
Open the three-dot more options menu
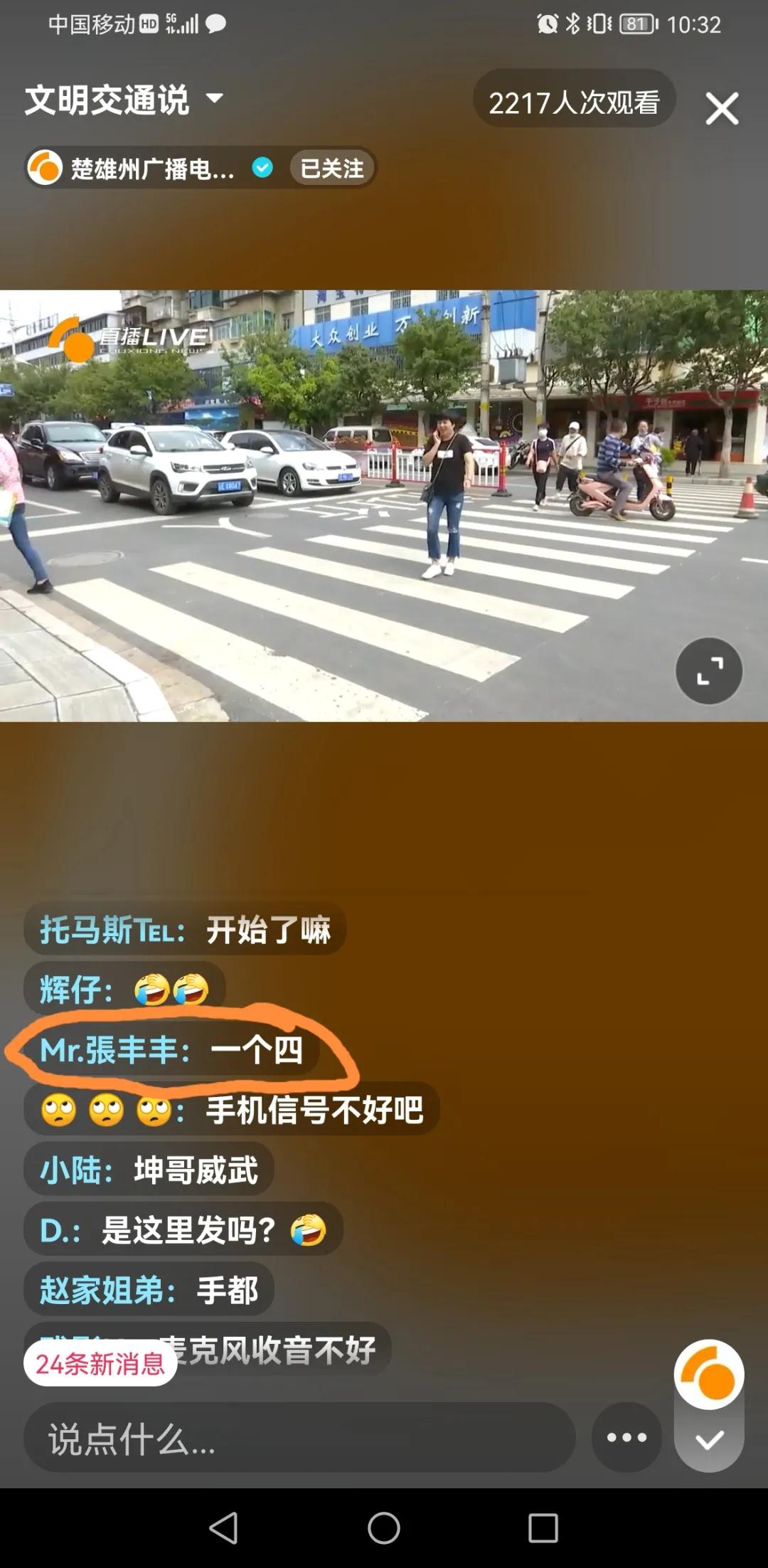point(626,1438)
